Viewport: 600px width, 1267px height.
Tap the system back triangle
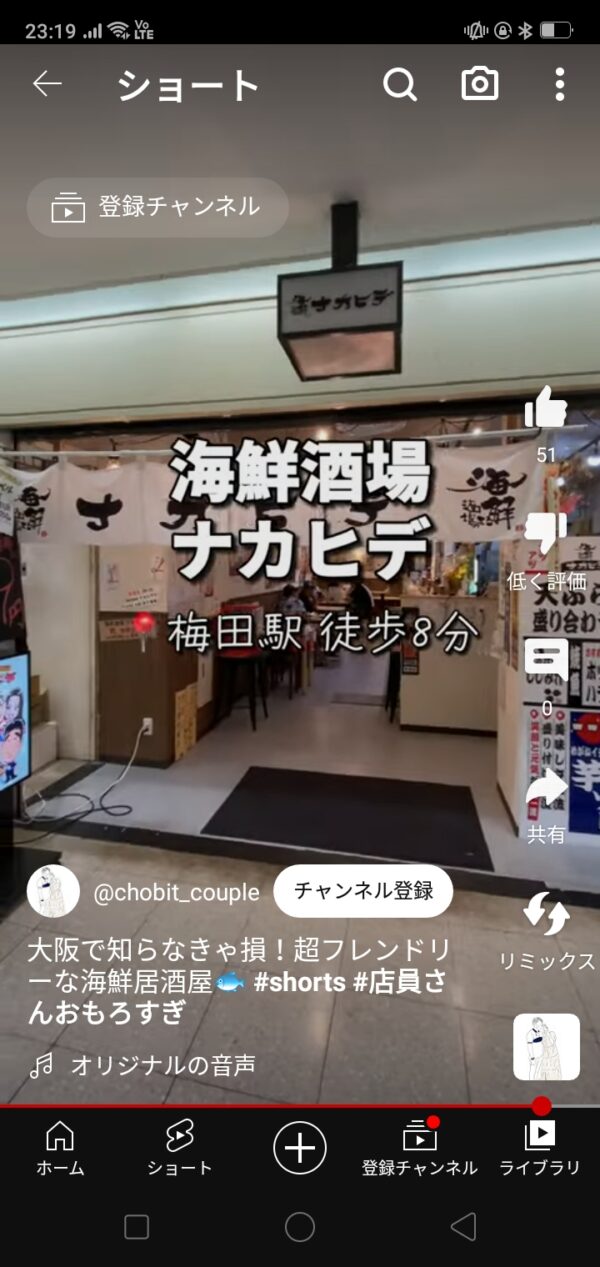click(x=462, y=1227)
